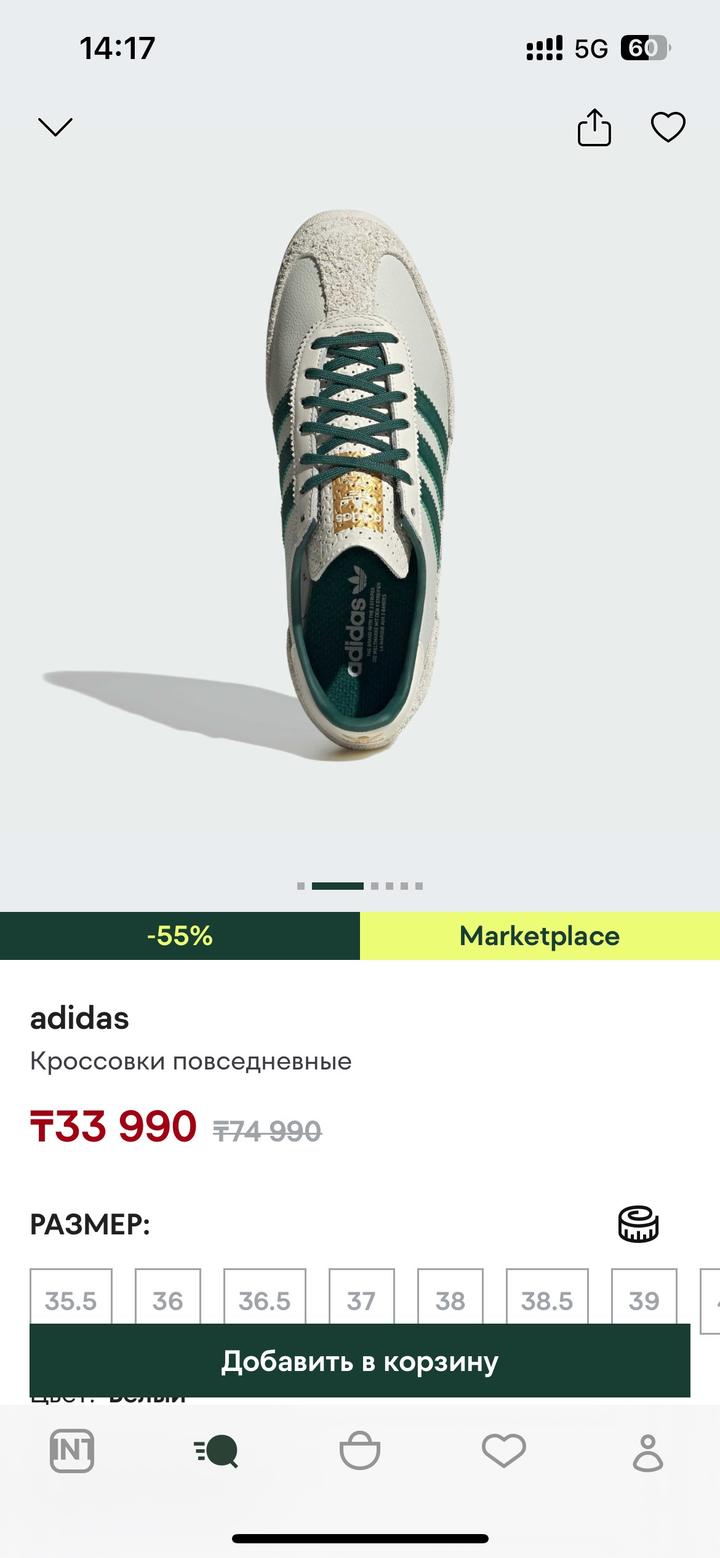The height and width of the screenshot is (1558, 720).
Task: Tap the product image page indicator
Action: pyautogui.click(x=360, y=885)
